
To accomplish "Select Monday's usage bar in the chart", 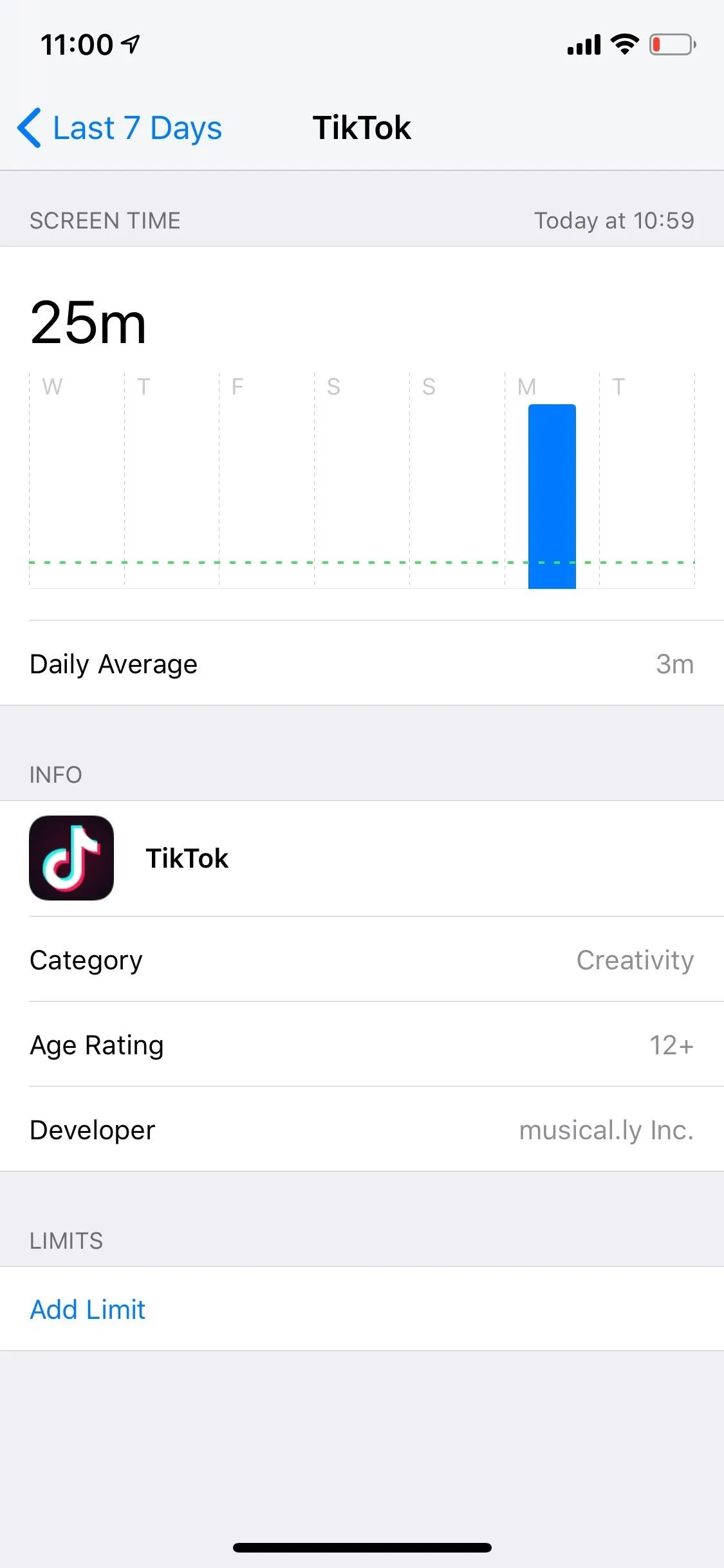I will (552, 496).
